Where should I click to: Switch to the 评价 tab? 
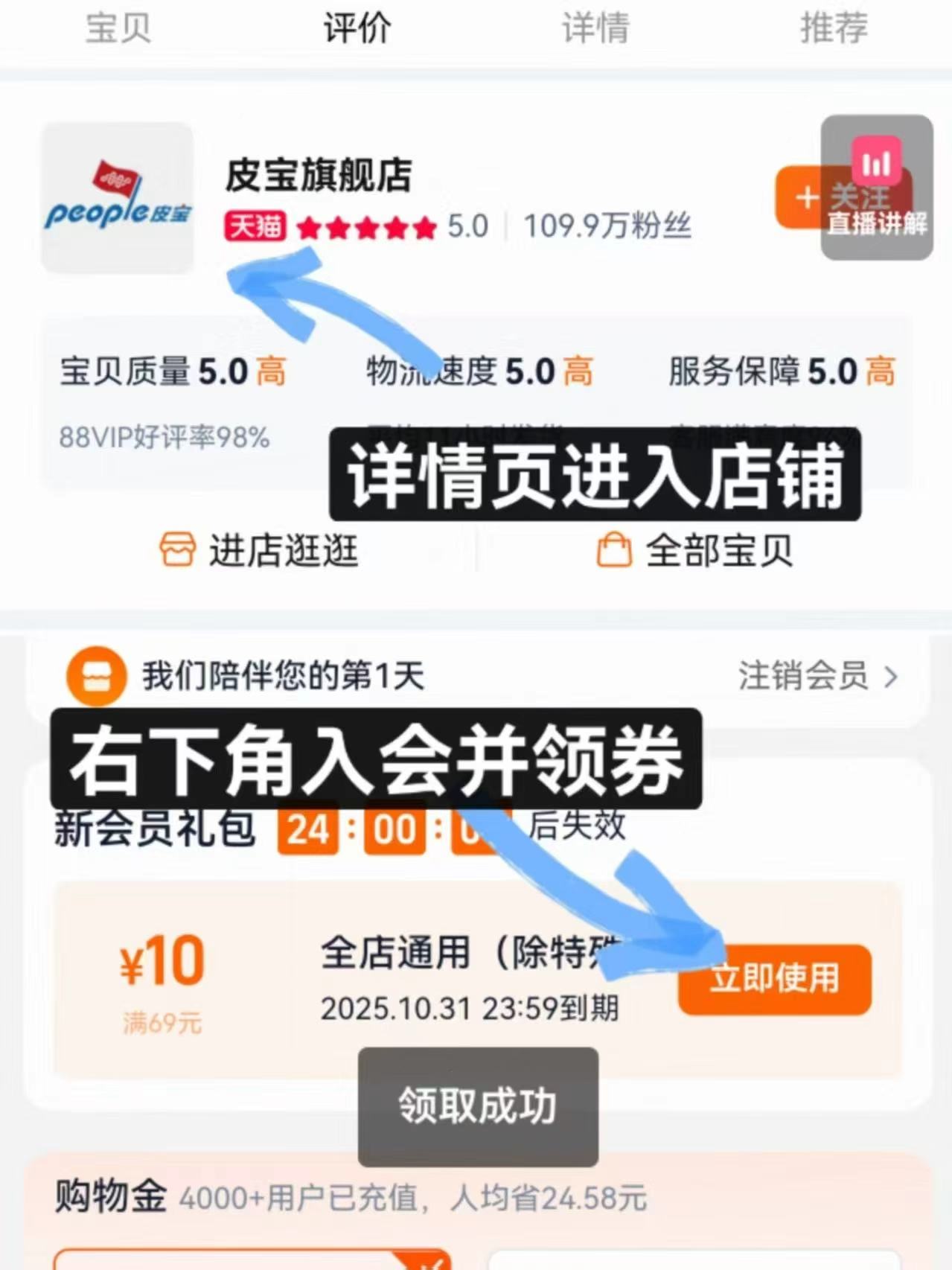coord(356,28)
